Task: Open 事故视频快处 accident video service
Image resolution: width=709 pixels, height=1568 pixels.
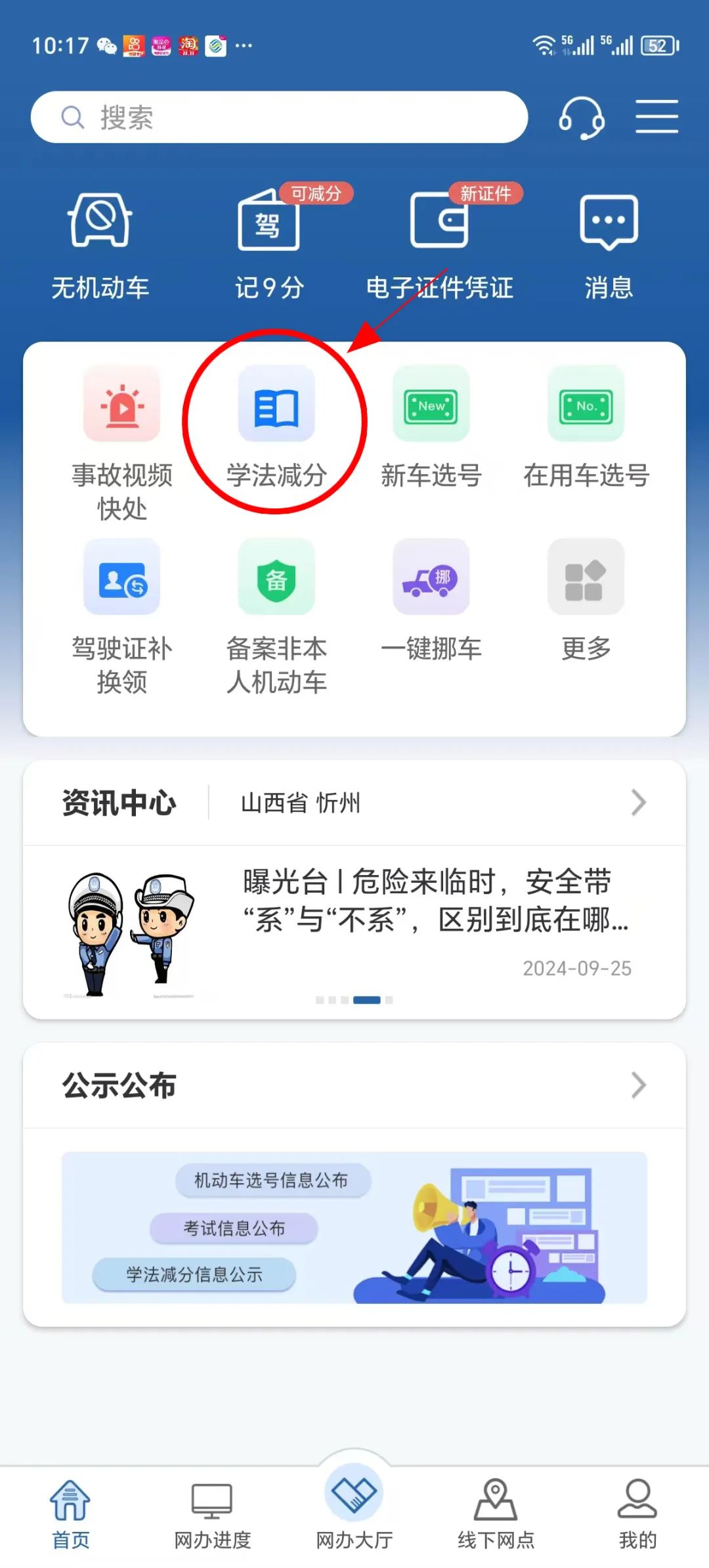Action: [x=121, y=404]
